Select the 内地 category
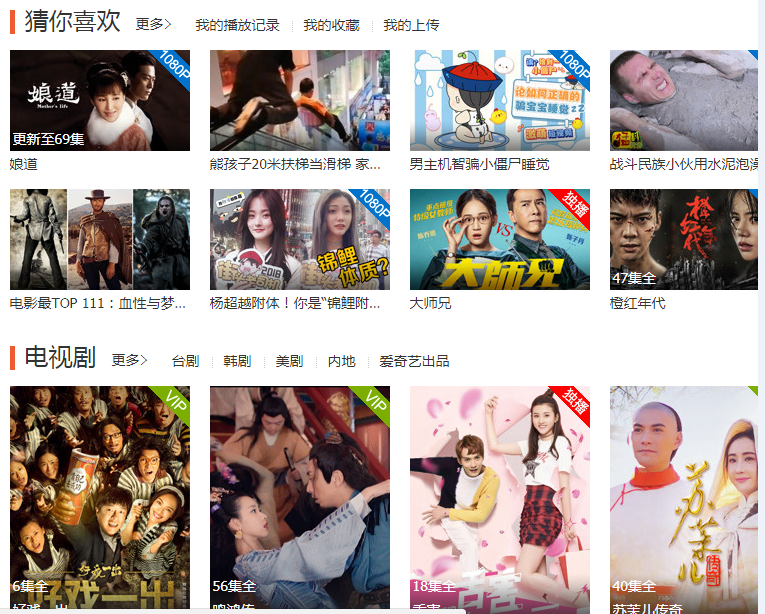Viewport: 765px width, 614px height. (341, 361)
